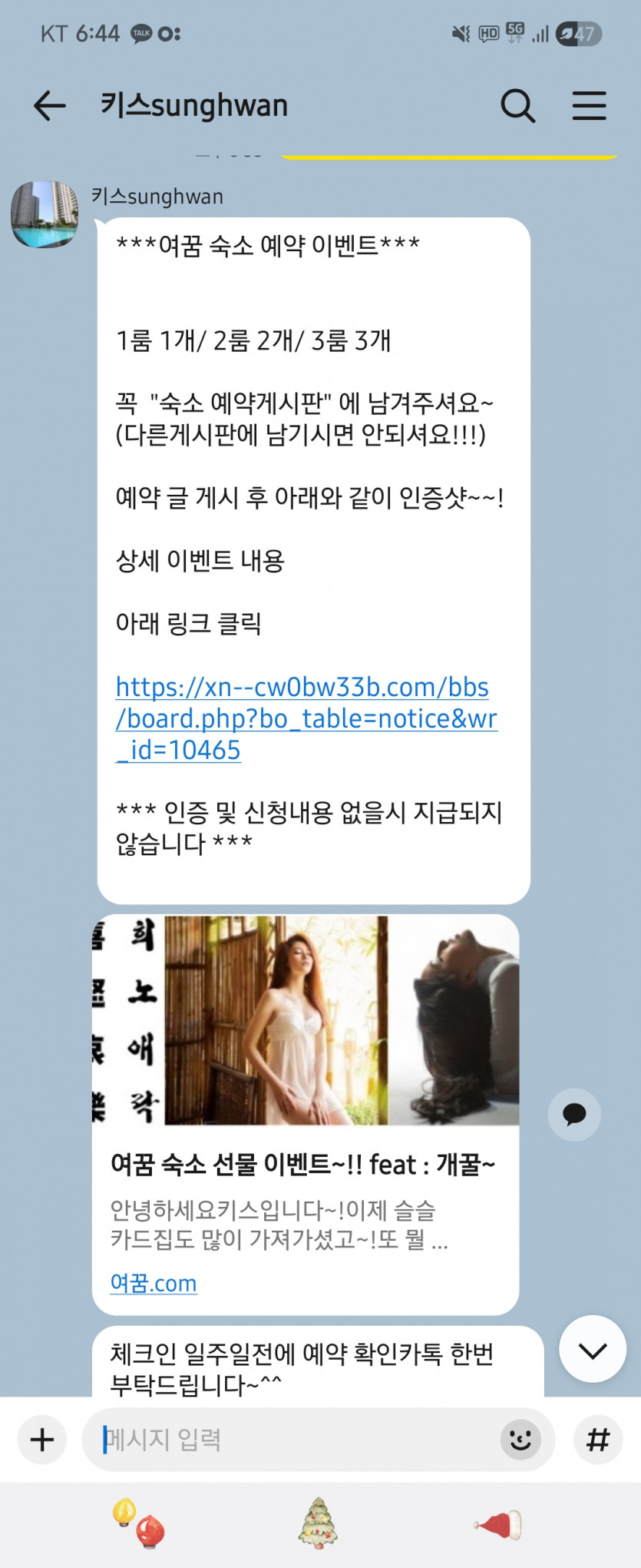641x1568 pixels.
Task: Tap the speech bubble reply icon beside the preview
Action: point(574,1114)
